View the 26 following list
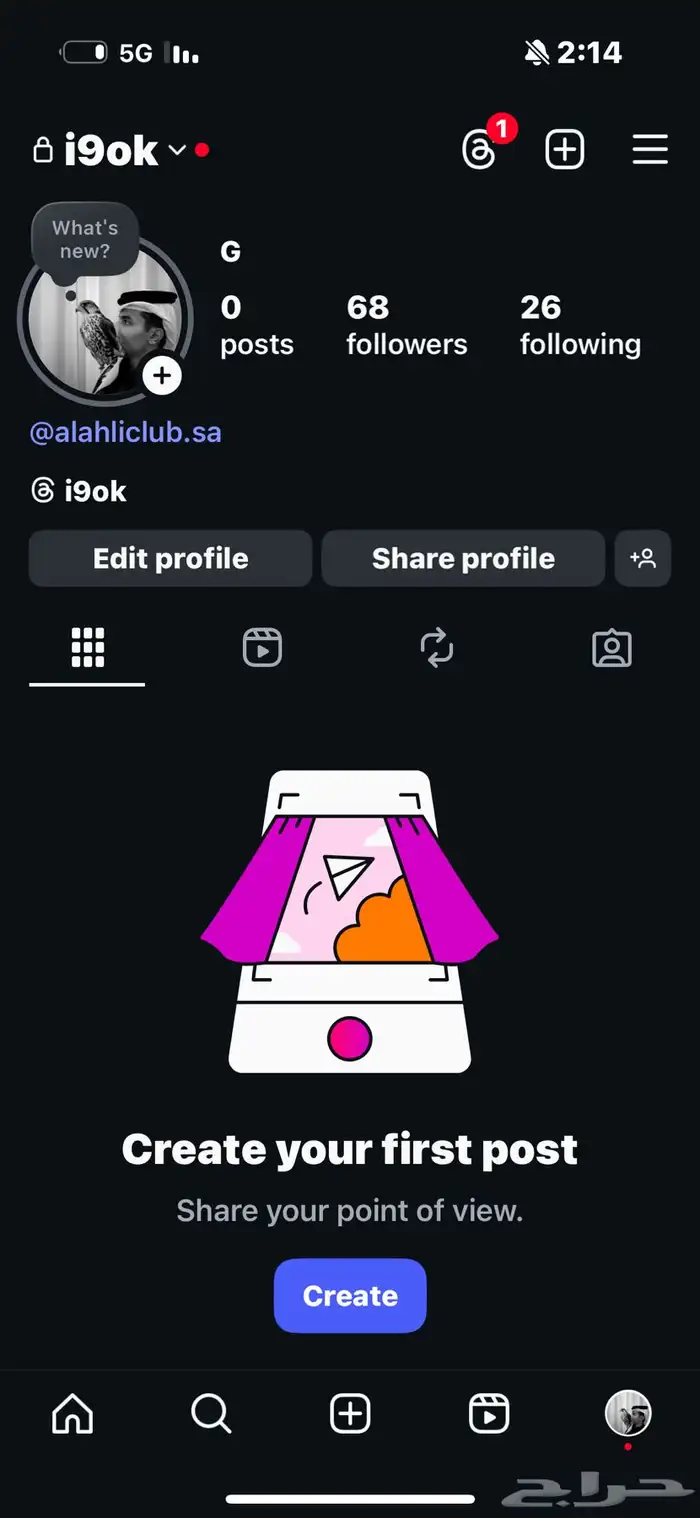Image resolution: width=700 pixels, height=1518 pixels. coord(580,325)
